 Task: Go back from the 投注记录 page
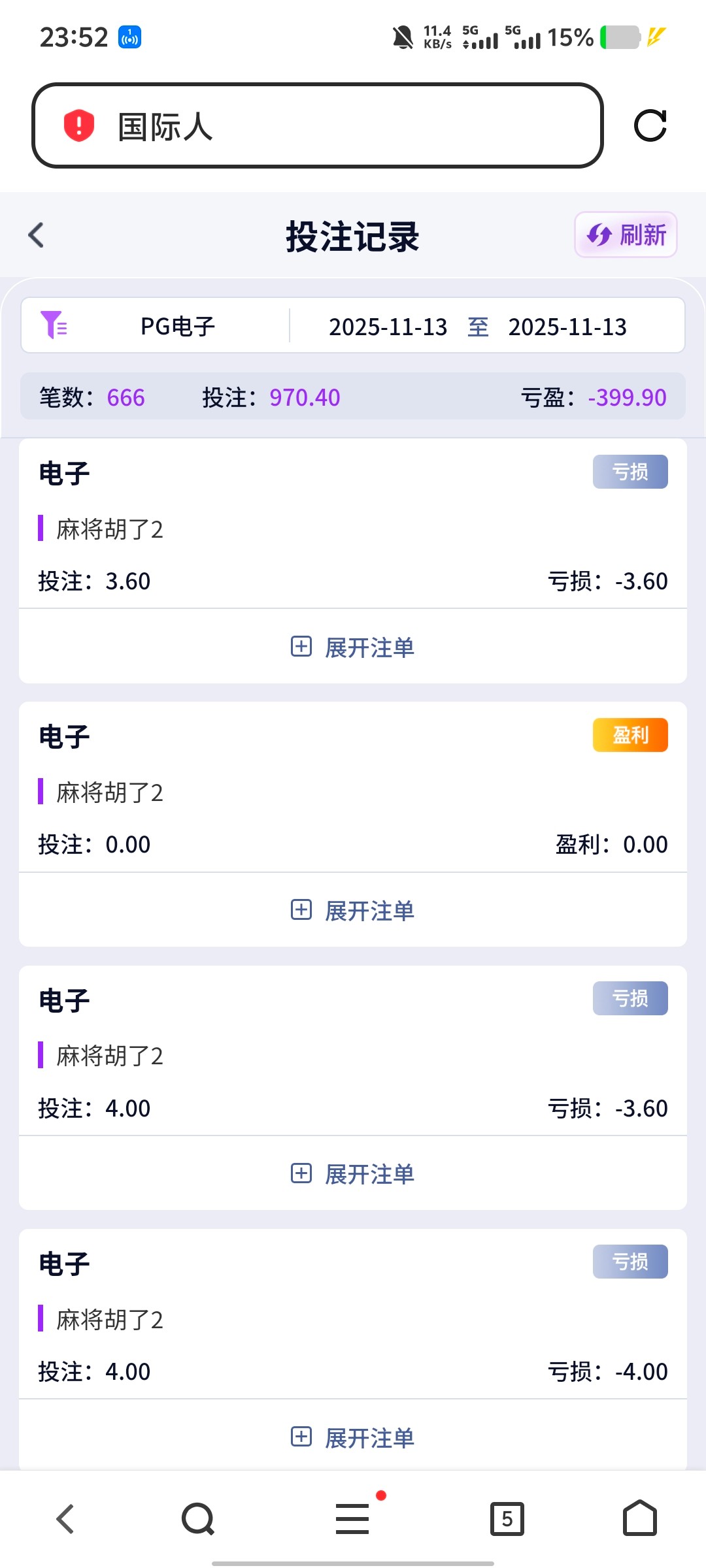click(37, 235)
